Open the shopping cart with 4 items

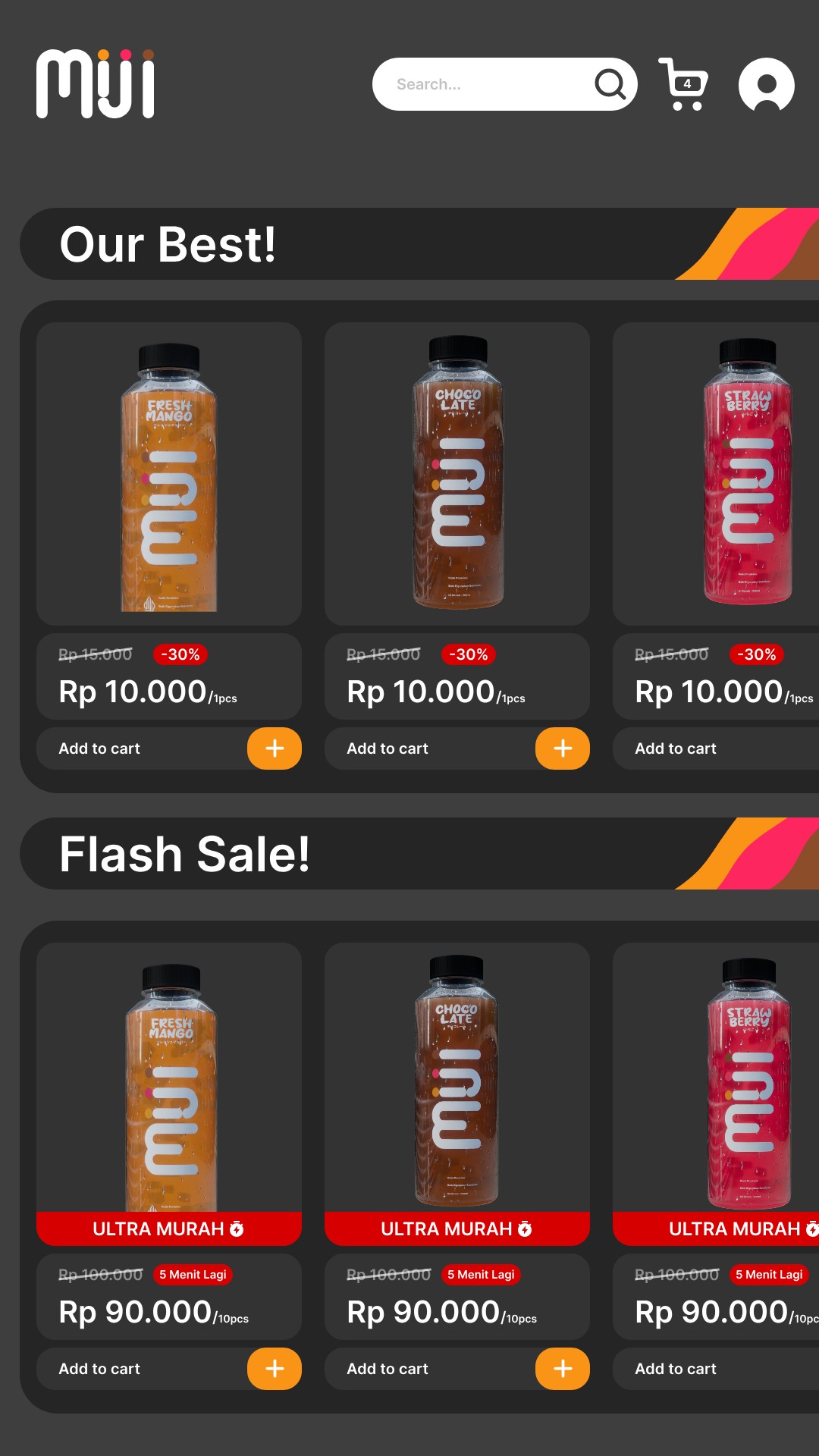click(x=684, y=84)
